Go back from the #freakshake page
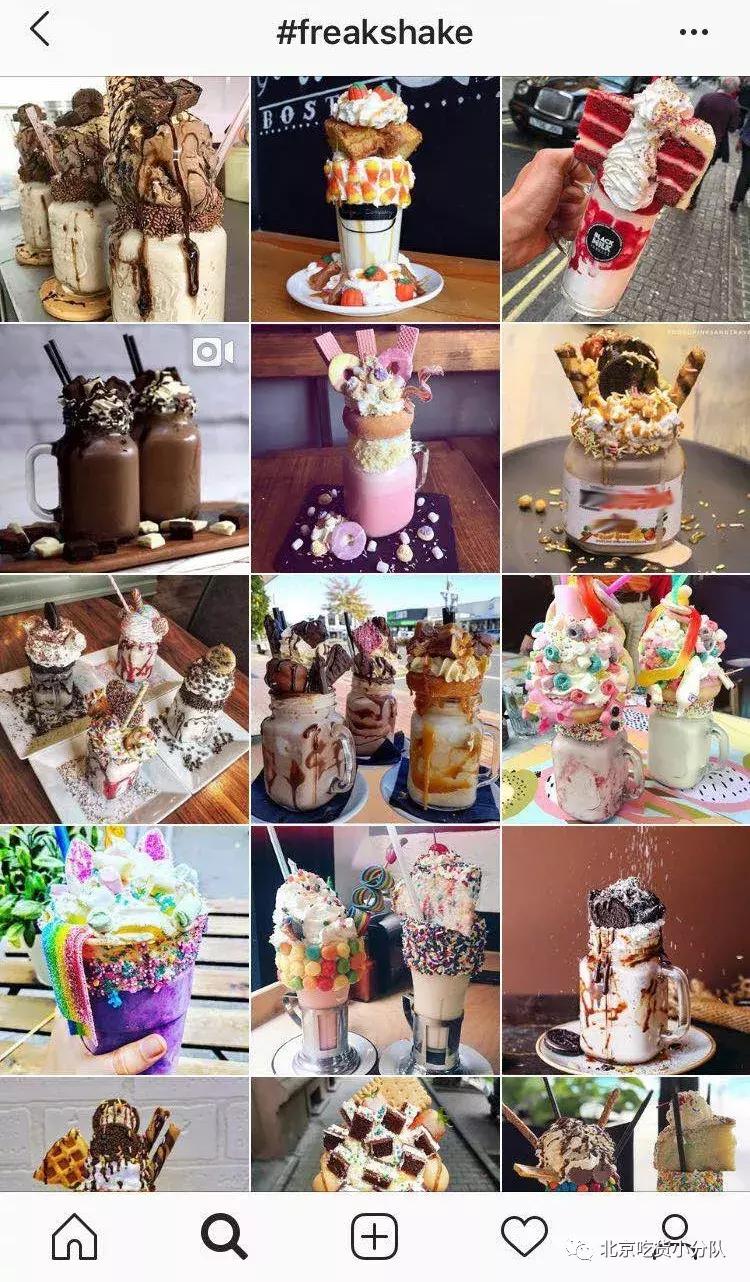 [x=40, y=31]
